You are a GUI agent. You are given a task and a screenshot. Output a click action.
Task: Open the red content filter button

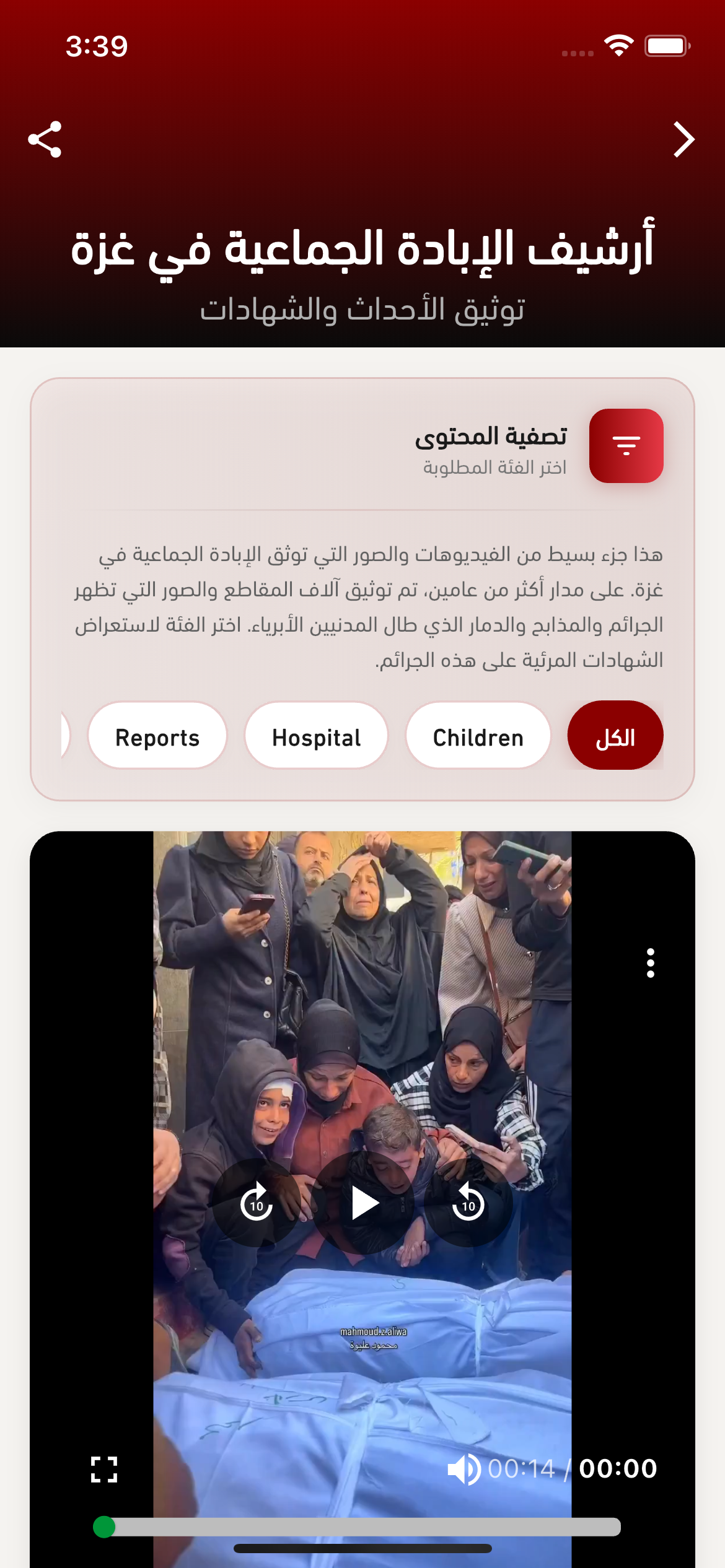(626, 445)
